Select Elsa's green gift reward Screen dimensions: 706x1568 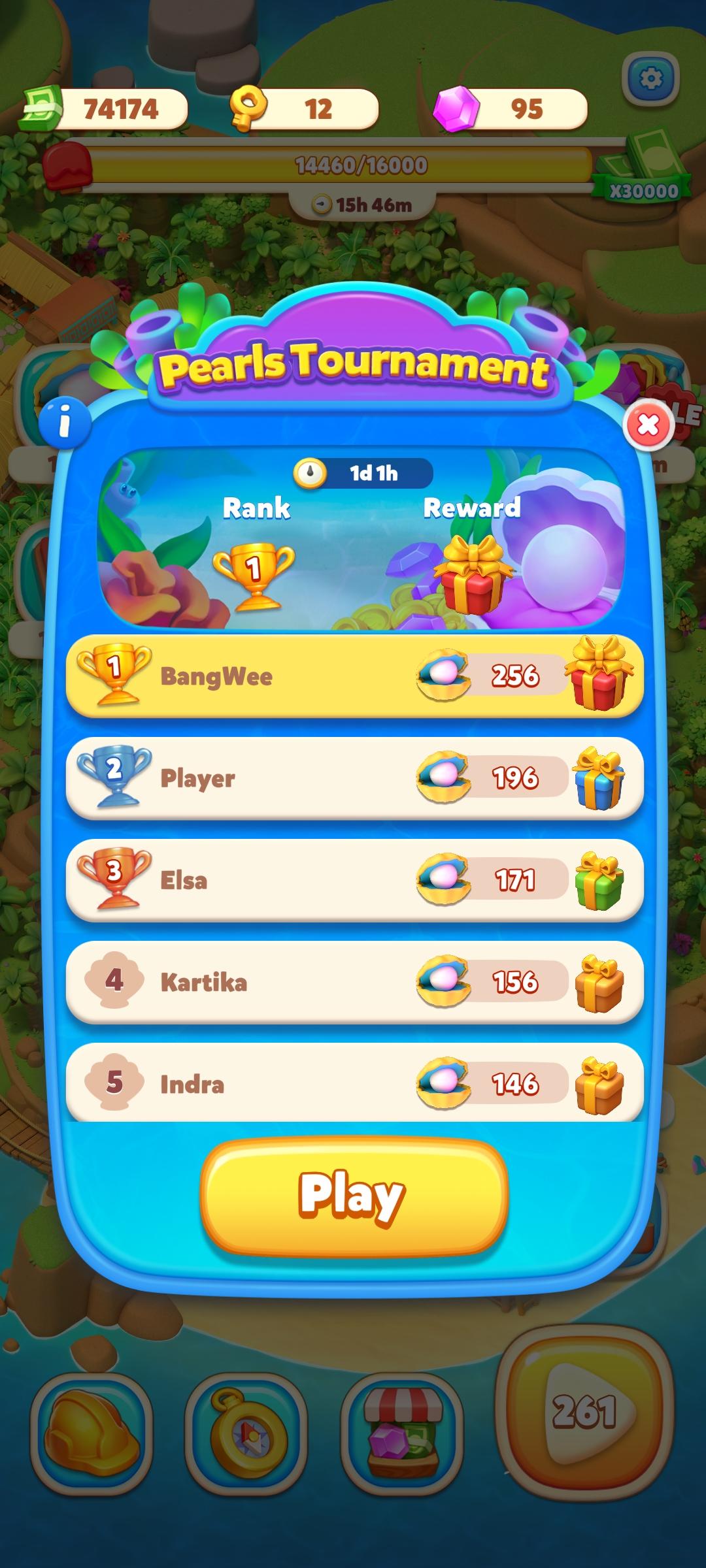598,880
